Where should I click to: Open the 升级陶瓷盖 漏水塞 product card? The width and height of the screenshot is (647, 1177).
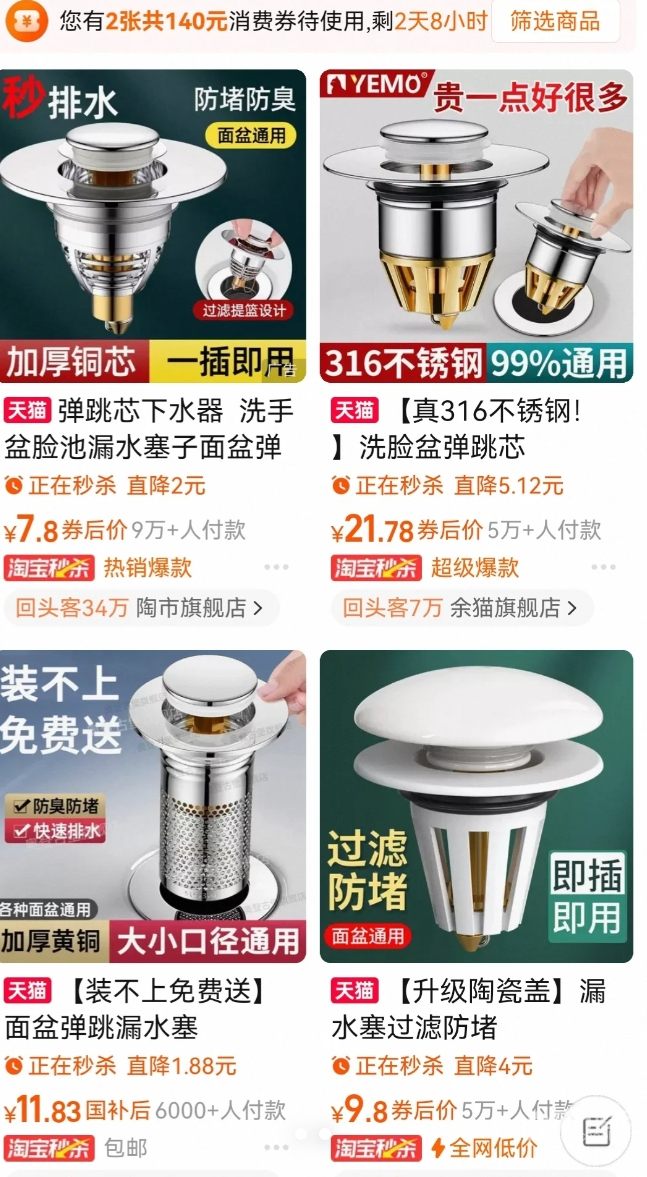point(476,806)
